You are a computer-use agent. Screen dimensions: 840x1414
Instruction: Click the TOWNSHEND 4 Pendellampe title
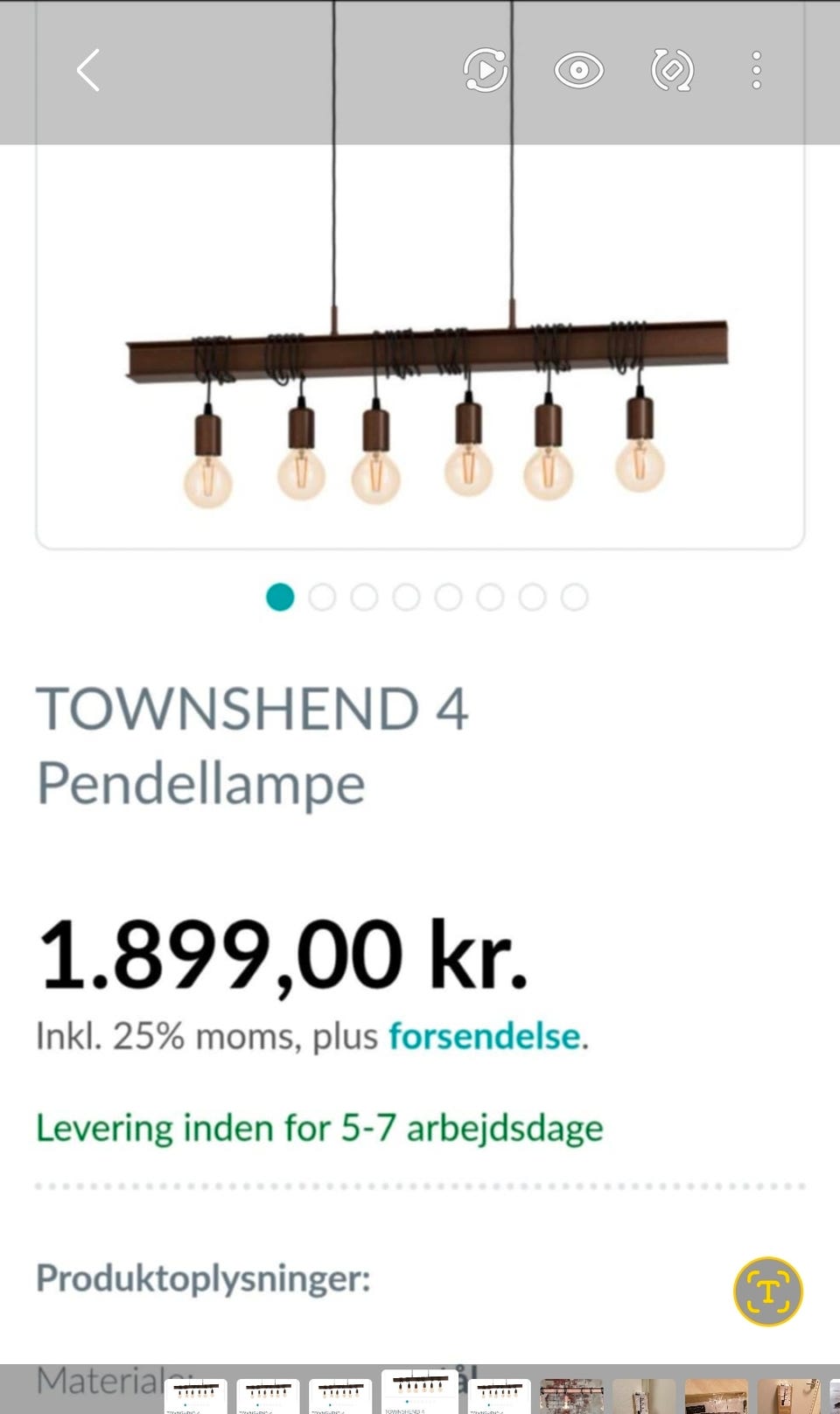coord(254,744)
